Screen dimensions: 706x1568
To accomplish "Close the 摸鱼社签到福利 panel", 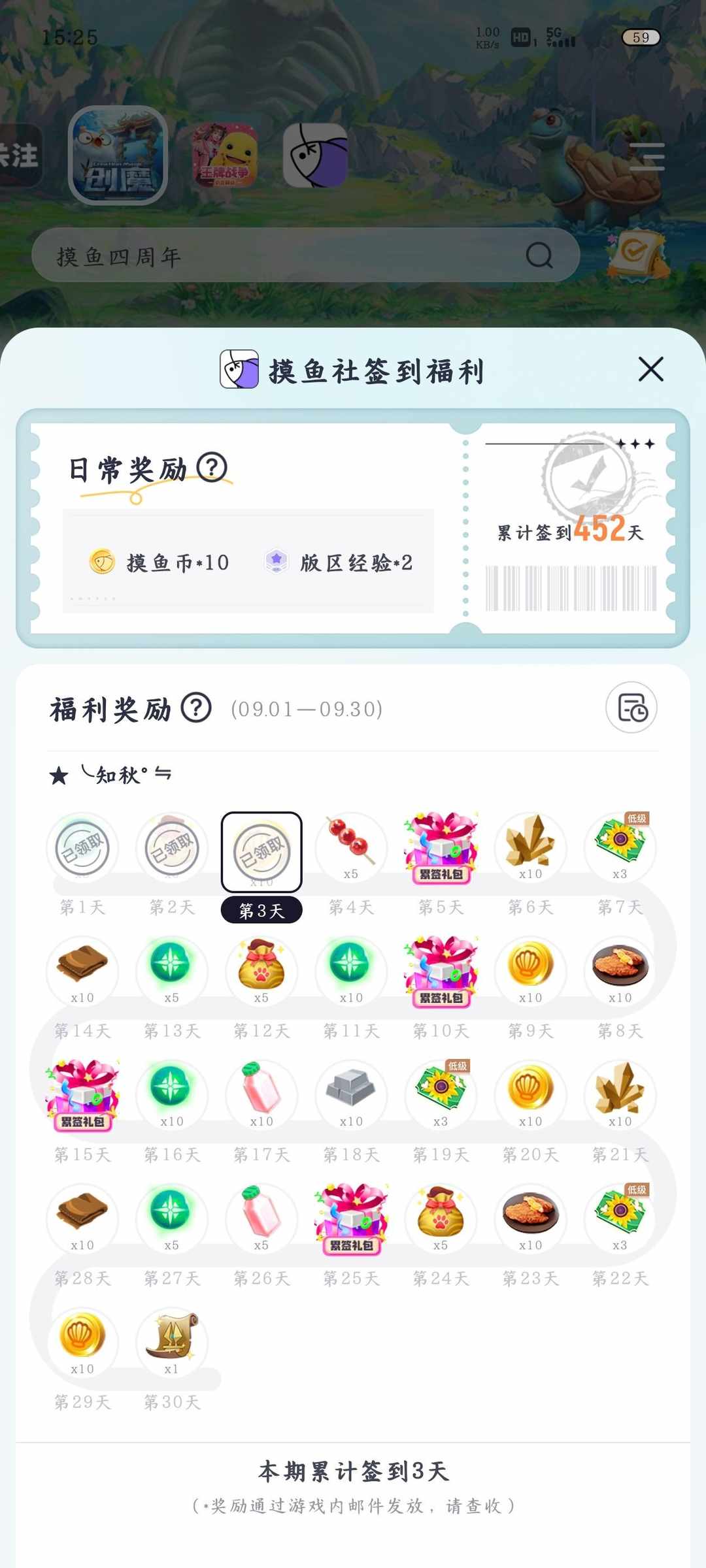I will (650, 370).
